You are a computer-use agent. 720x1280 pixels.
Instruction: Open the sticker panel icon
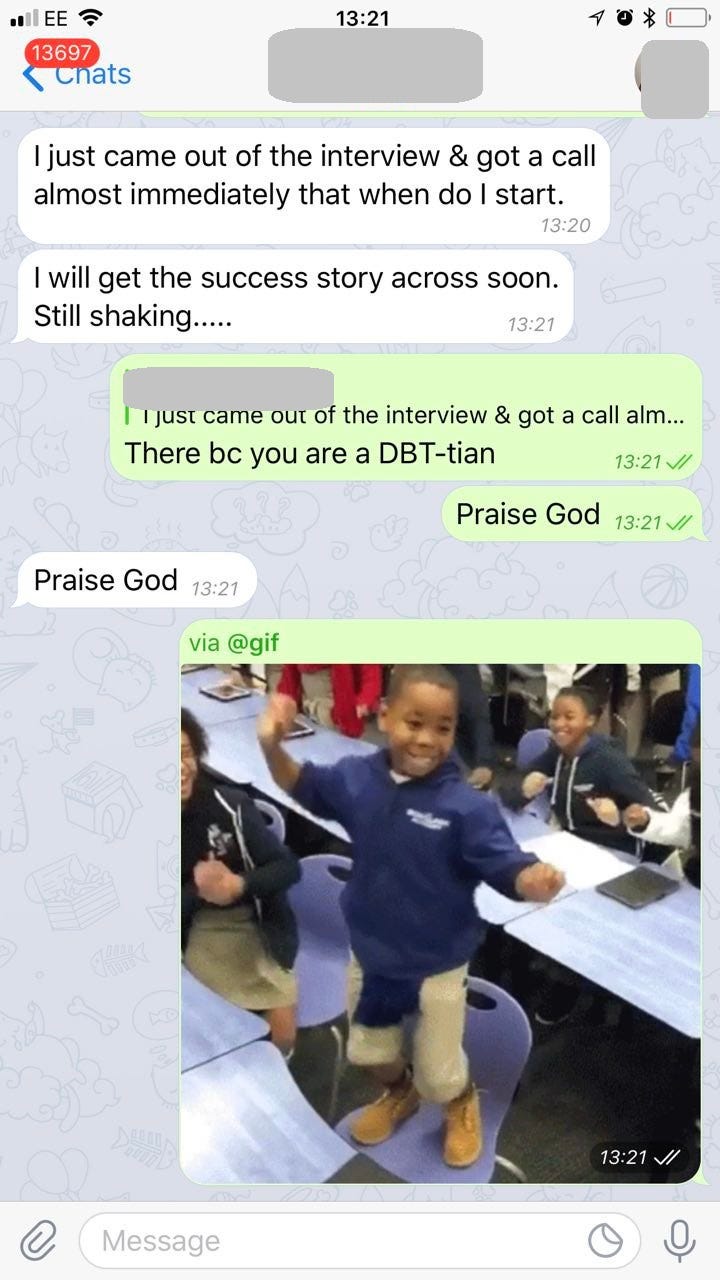[x=606, y=1241]
